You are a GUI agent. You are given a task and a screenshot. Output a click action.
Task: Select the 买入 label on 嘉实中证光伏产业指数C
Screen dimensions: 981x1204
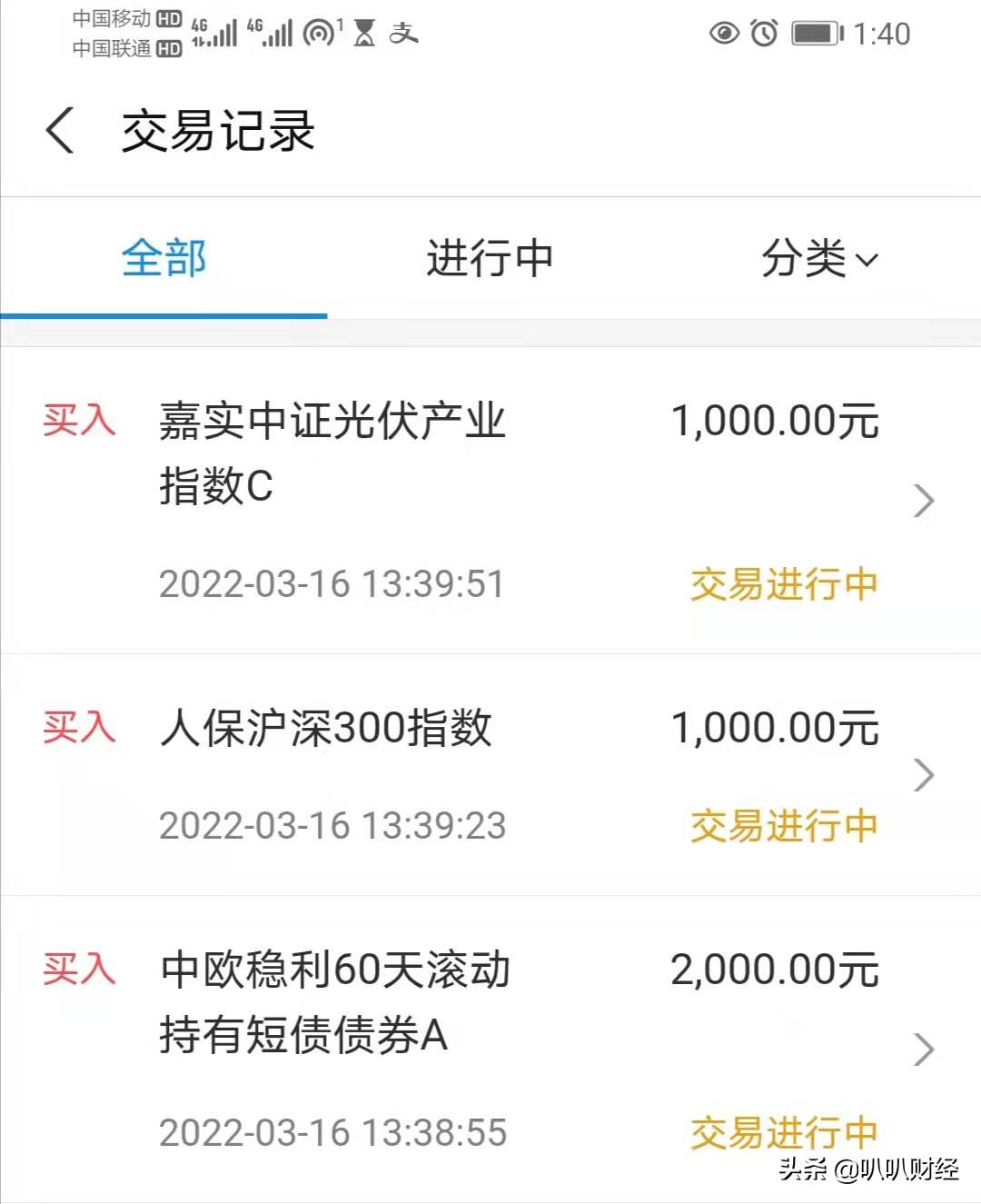[80, 421]
